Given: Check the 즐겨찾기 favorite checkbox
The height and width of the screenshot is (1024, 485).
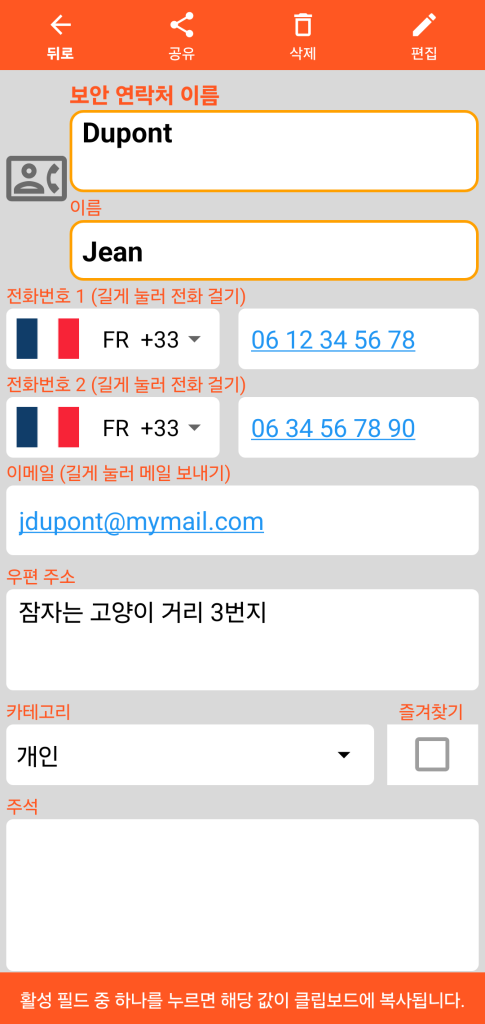Looking at the screenshot, I should click(432, 754).
